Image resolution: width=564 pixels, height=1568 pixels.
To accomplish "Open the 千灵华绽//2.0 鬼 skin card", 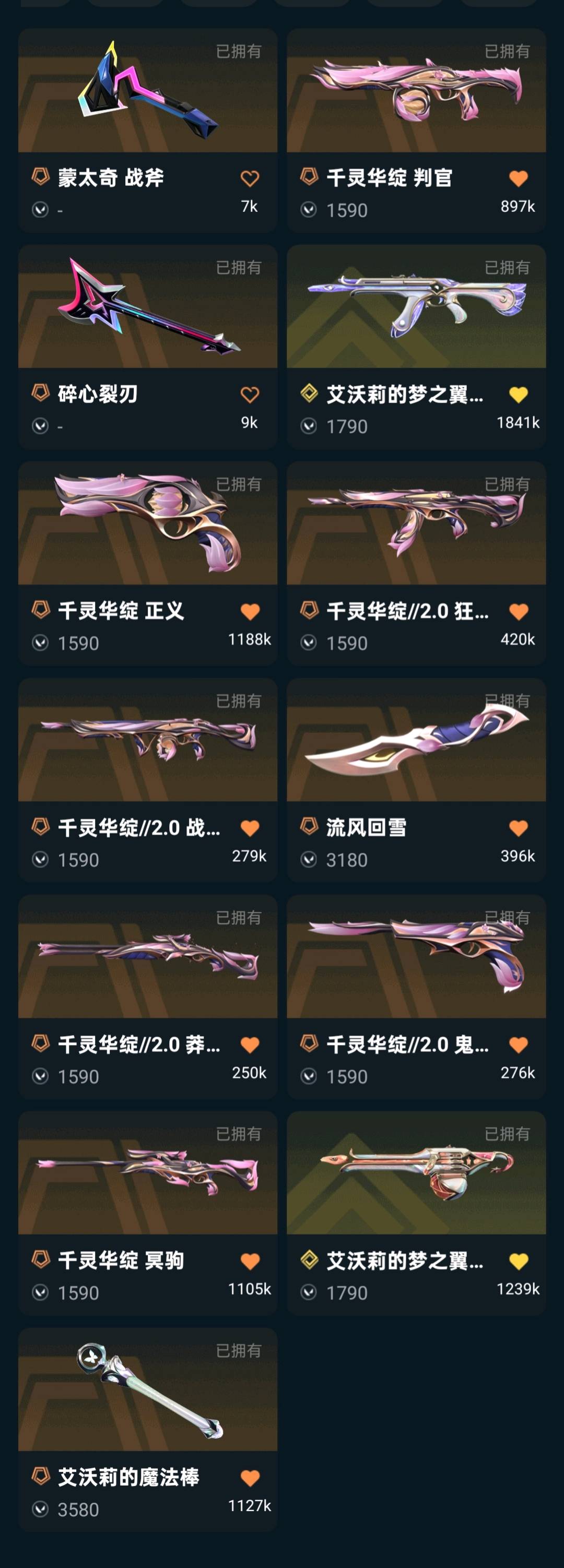I will pos(416,957).
